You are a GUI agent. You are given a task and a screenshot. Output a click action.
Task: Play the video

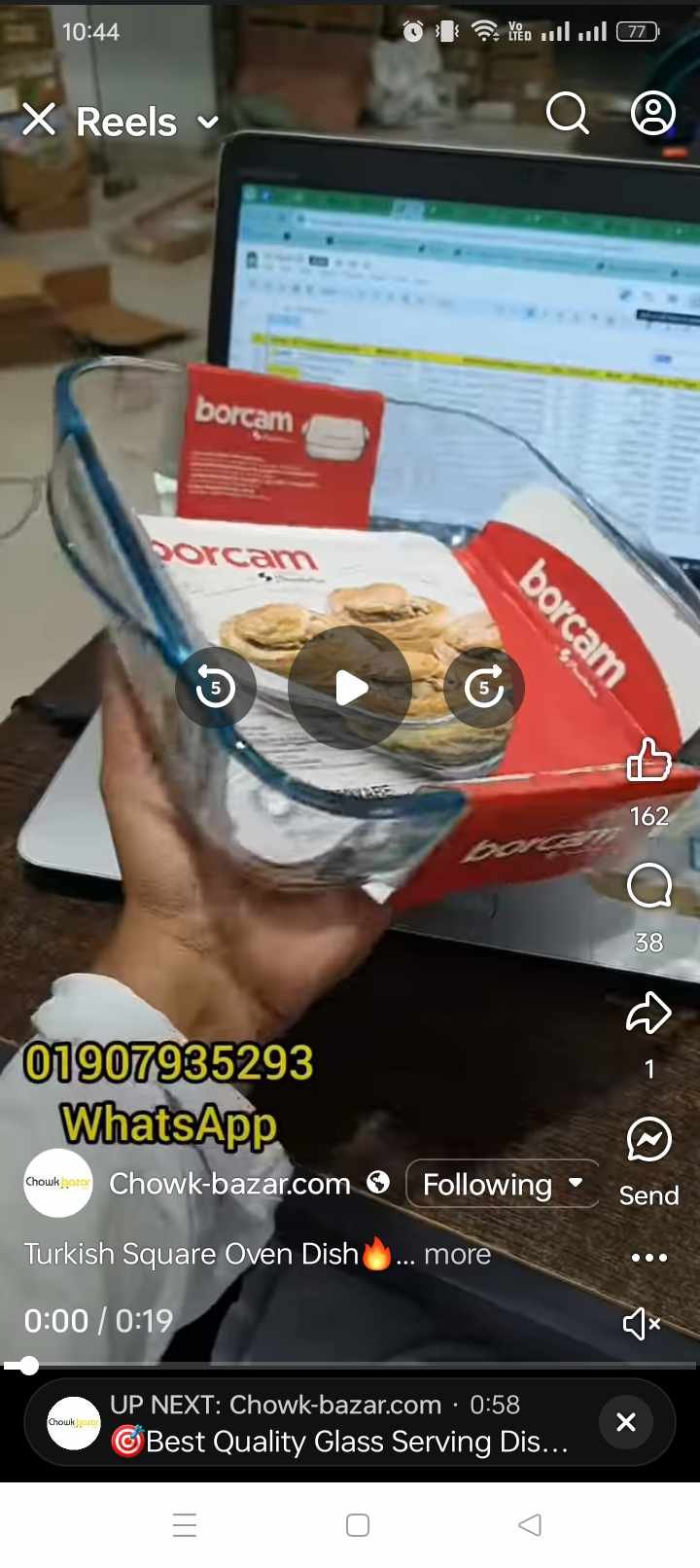[x=350, y=688]
